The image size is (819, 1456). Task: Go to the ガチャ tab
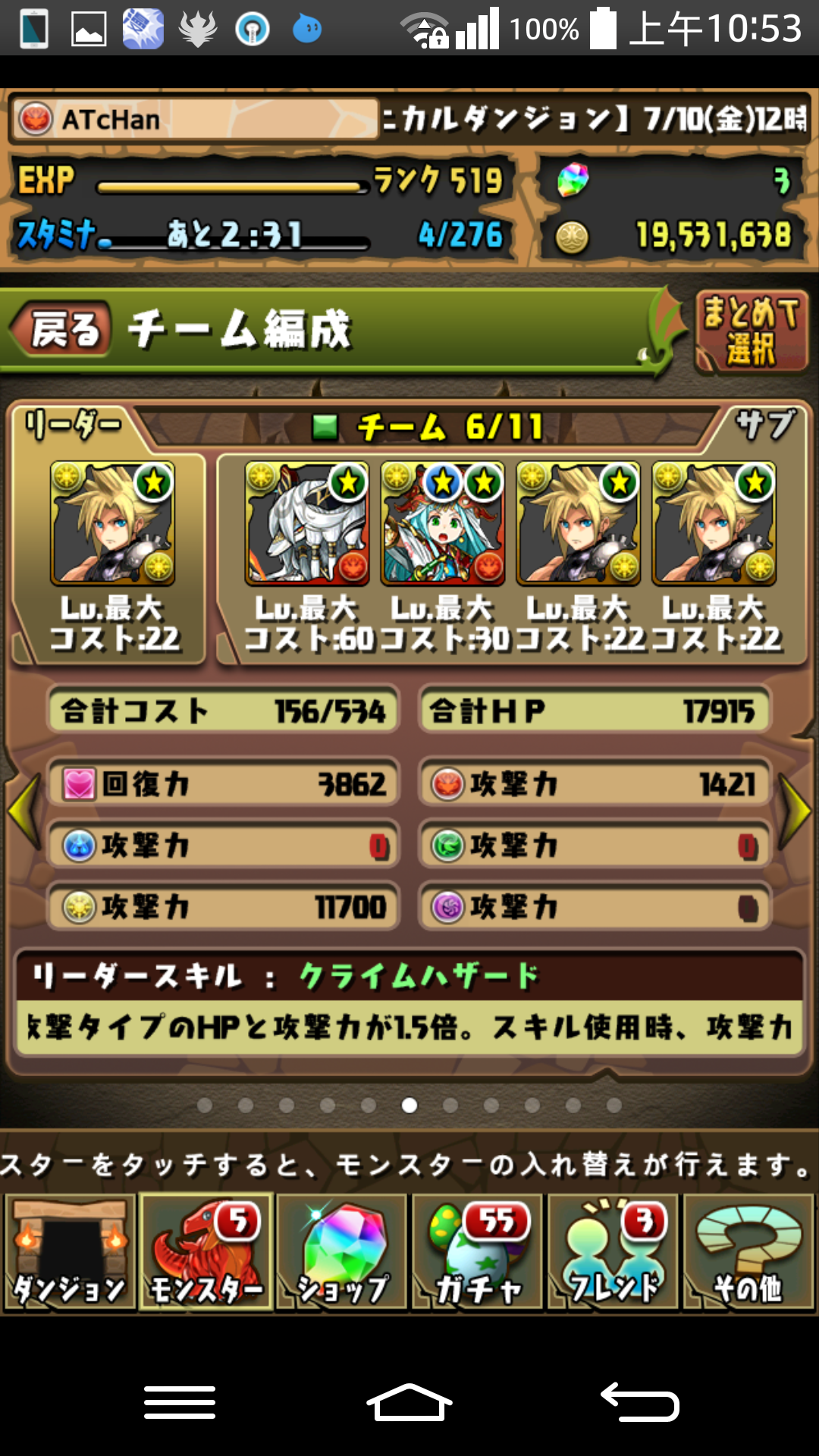coord(478,1253)
